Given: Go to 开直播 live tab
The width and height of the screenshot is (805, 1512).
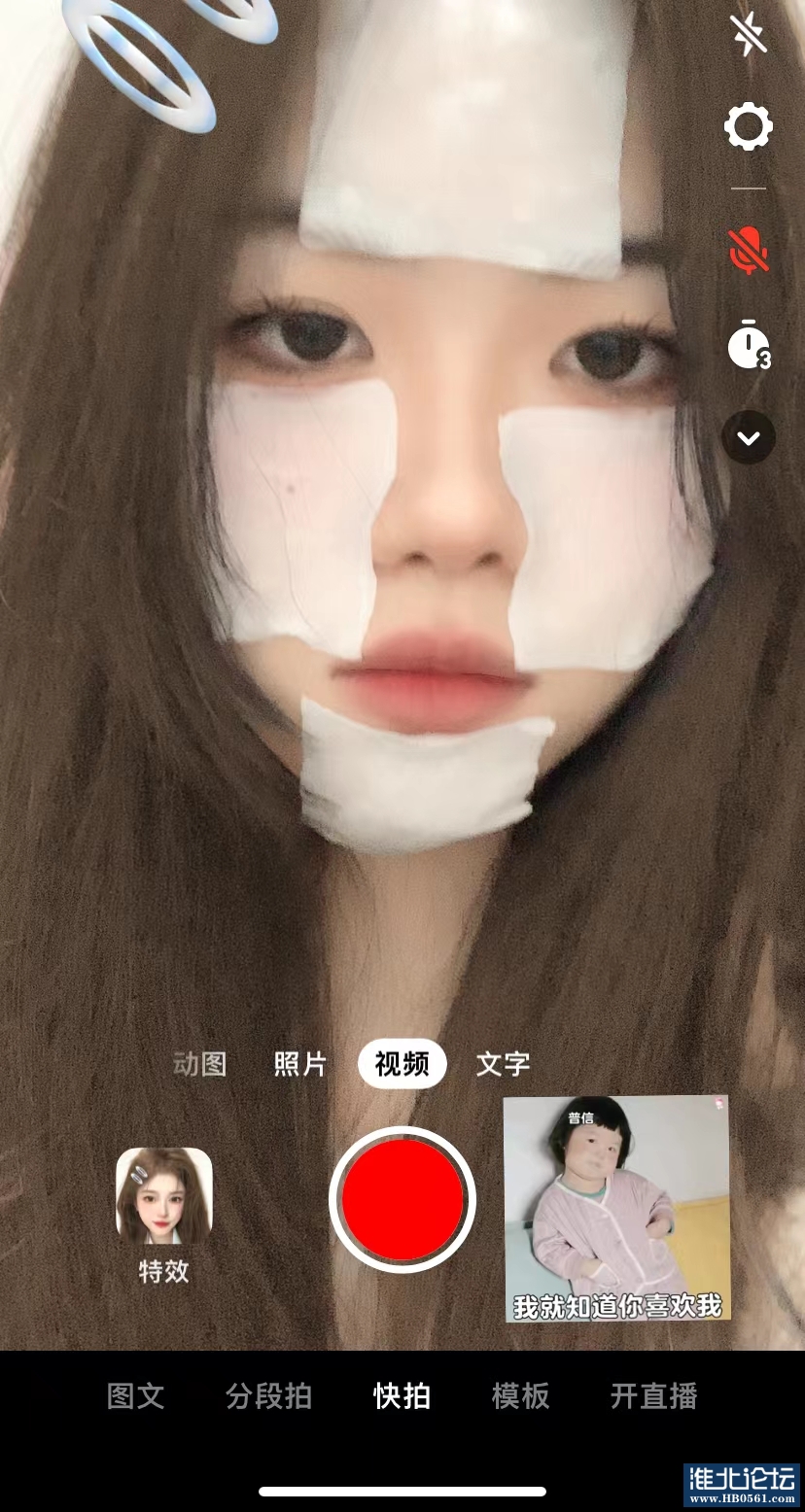Looking at the screenshot, I should pyautogui.click(x=653, y=1396).
